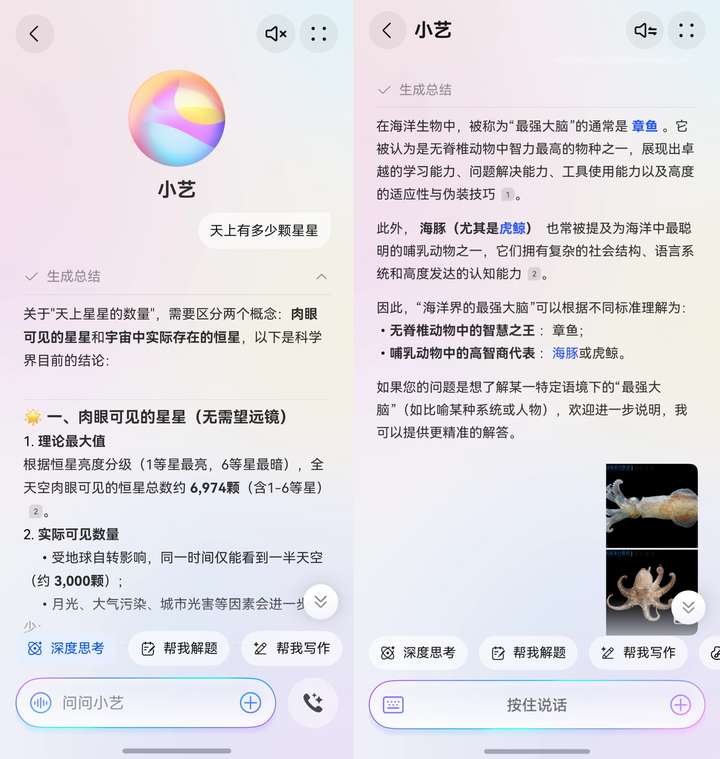Screen dimensions: 720x759
Task: Open plus menu beside 按住说话
Action: point(680,705)
